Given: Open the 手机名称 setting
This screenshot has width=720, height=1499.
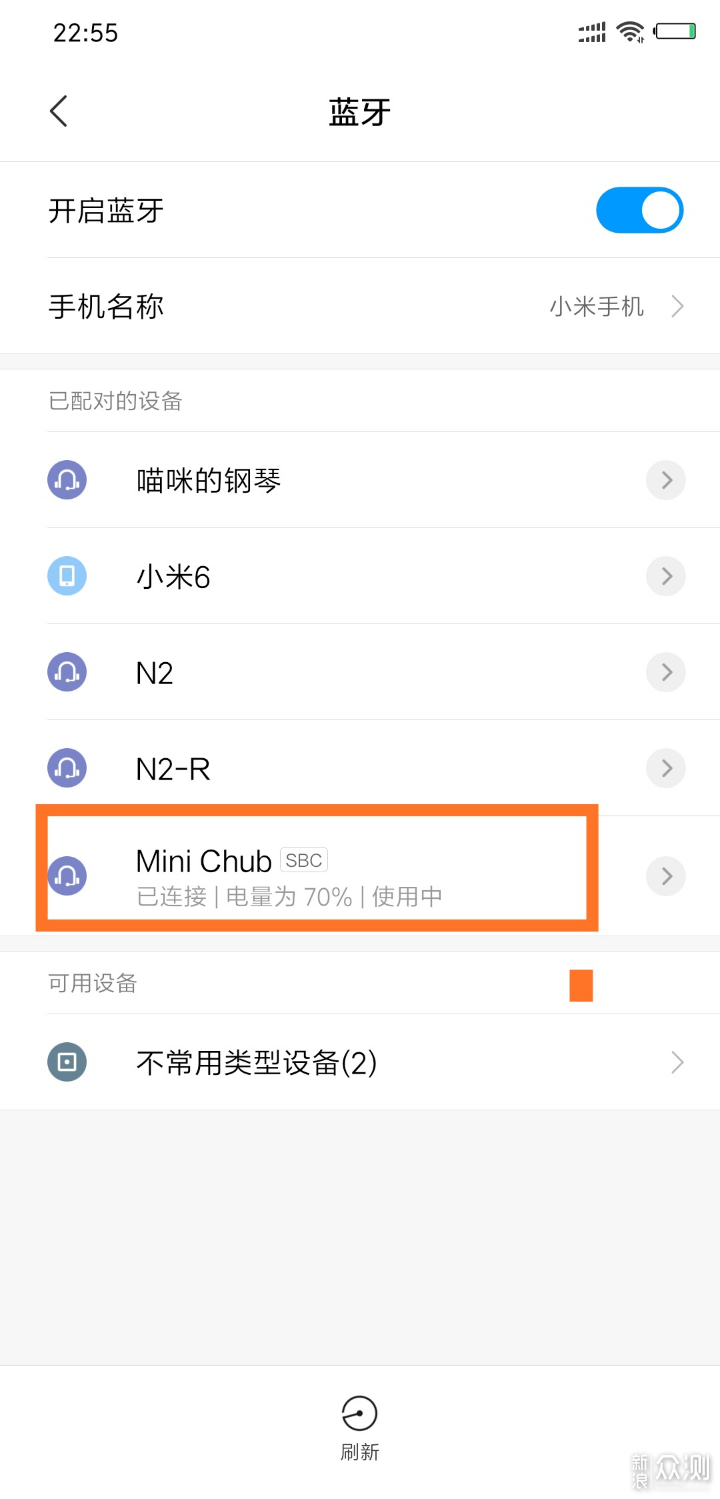Looking at the screenshot, I should [360, 306].
